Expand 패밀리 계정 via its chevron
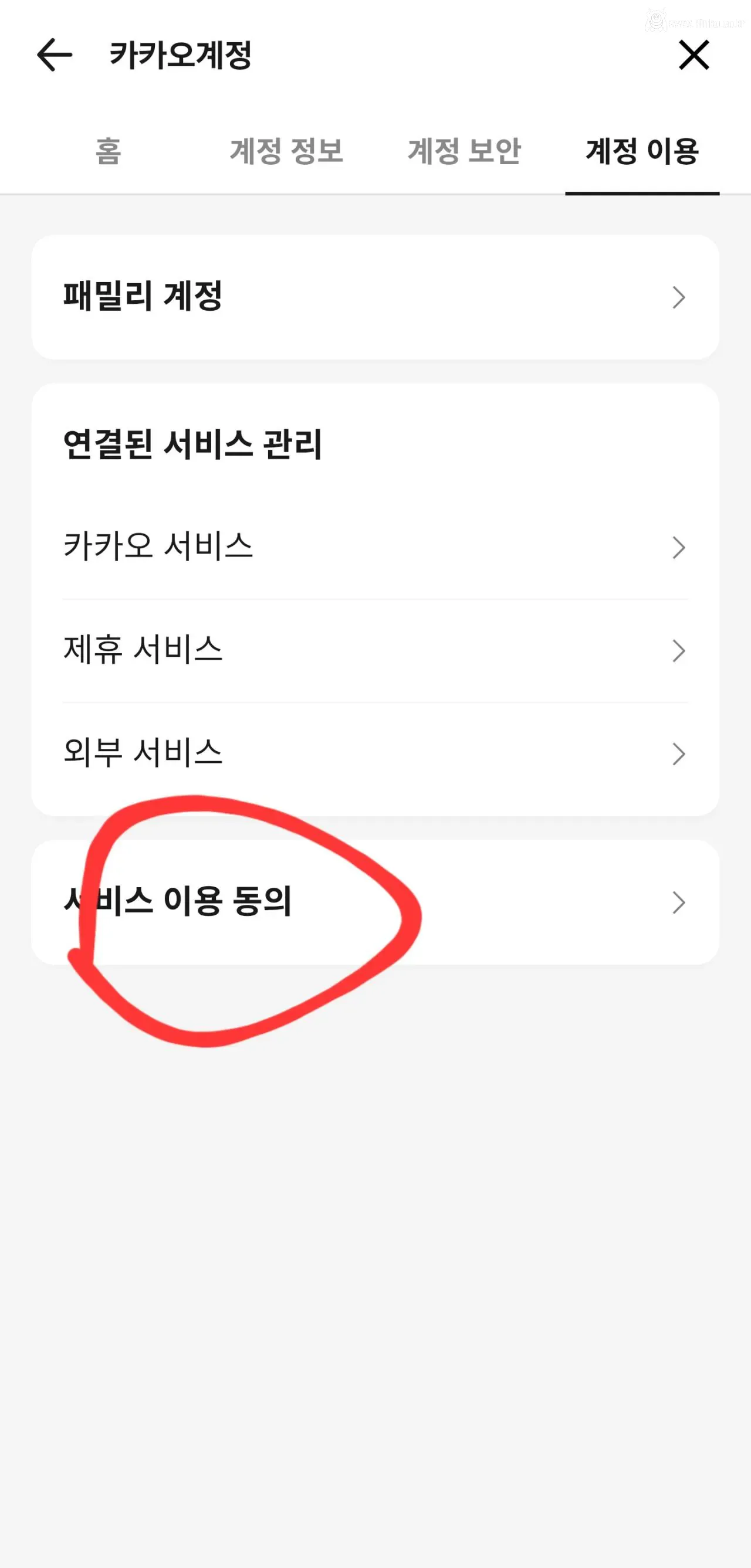 [678, 297]
